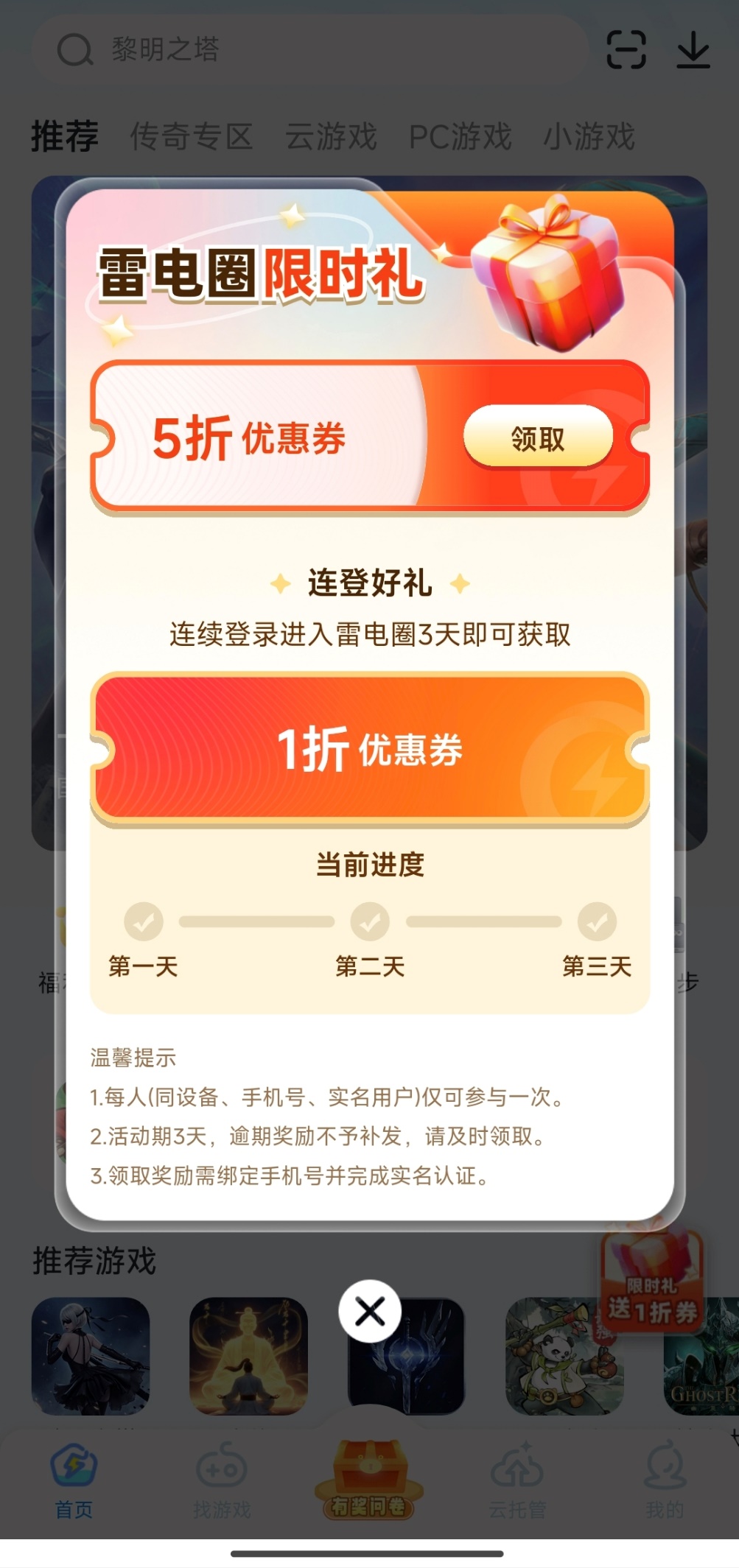Open the 1折优惠券 login reward coupon

click(x=370, y=748)
